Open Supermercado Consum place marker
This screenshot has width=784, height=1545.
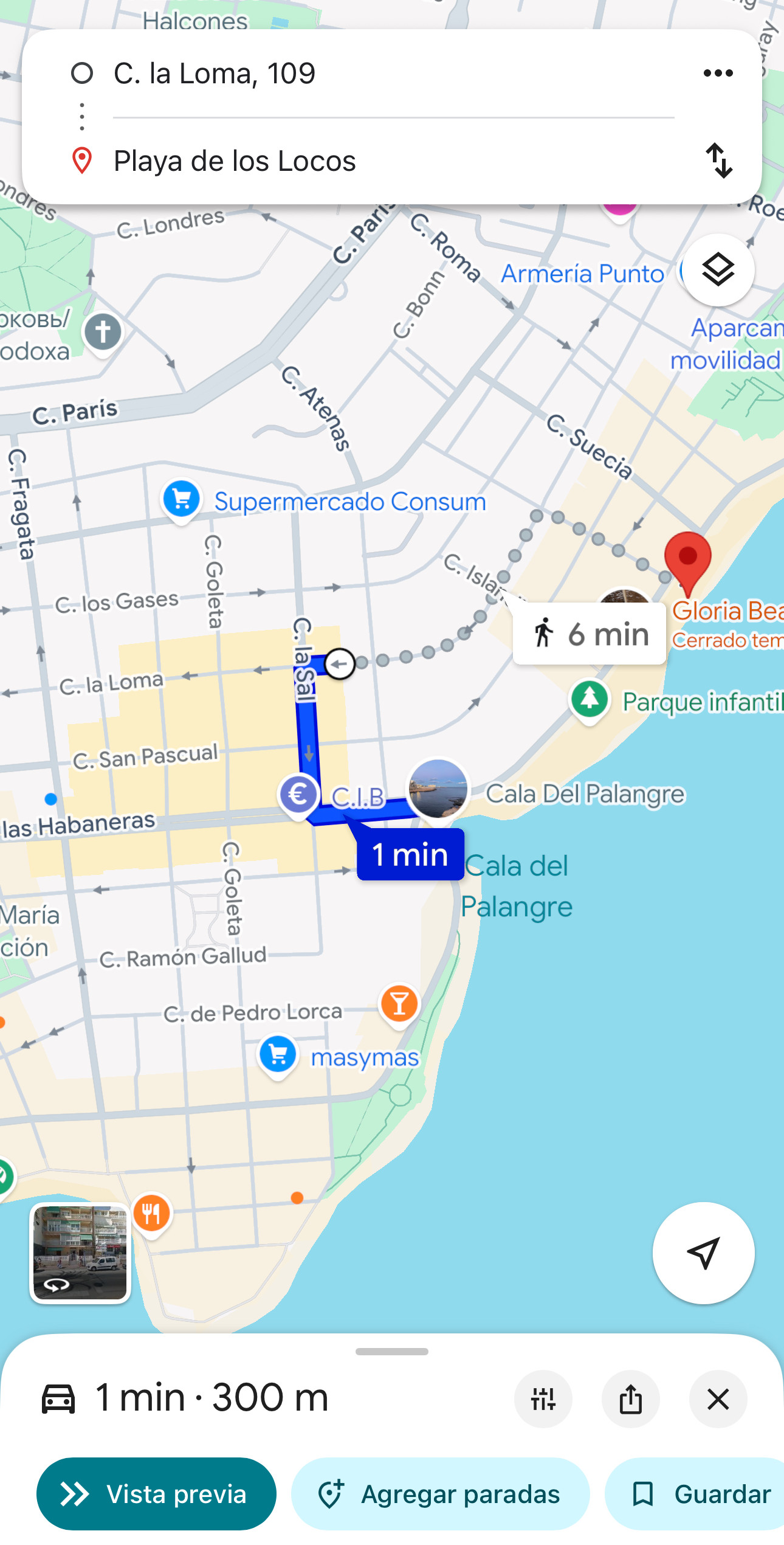(181, 500)
